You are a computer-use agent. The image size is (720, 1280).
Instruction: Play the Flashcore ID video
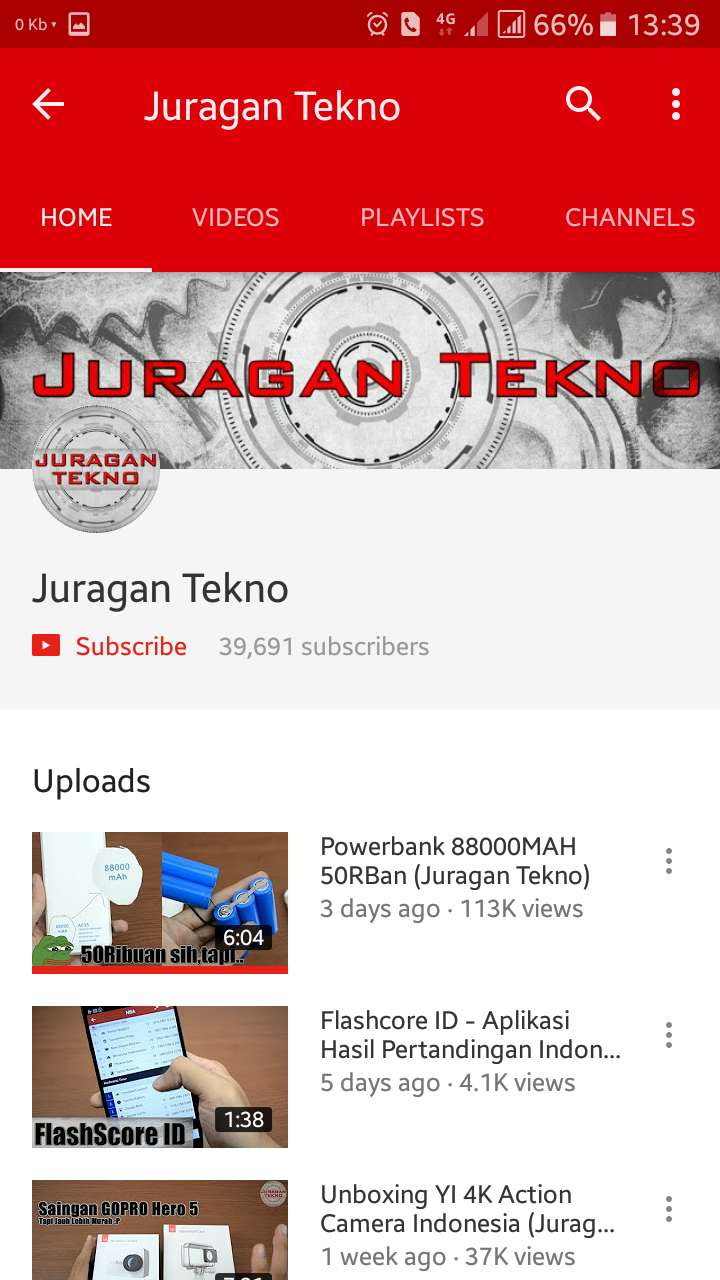[x=160, y=1076]
